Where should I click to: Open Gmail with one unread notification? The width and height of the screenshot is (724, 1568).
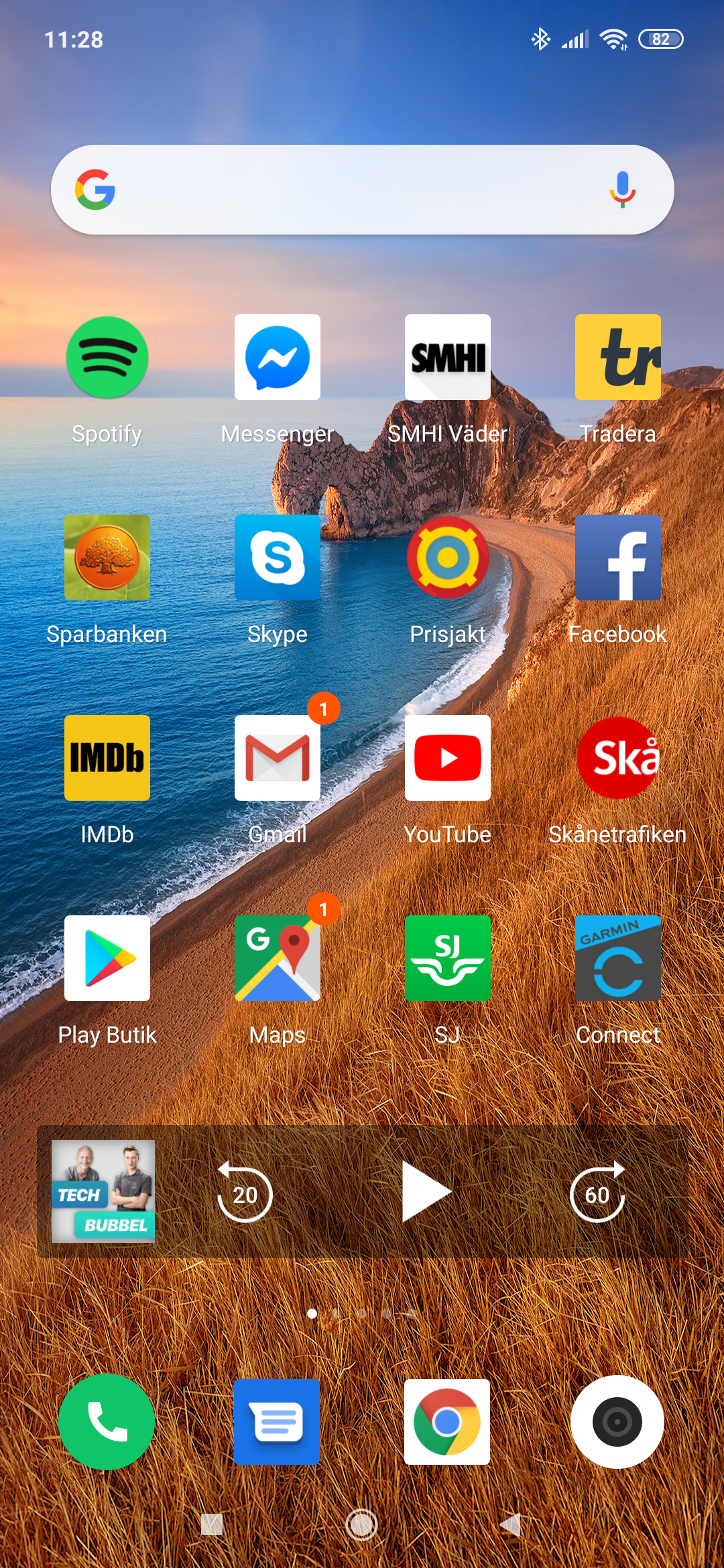point(278,758)
